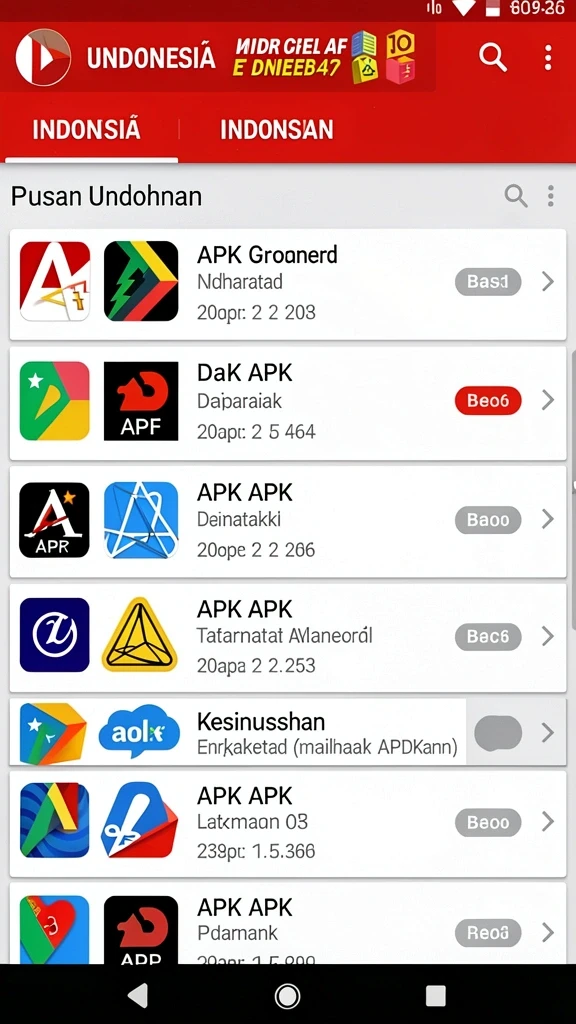The image size is (576, 1024).
Task: Open the Kesinusshan row
Action: 288,732
